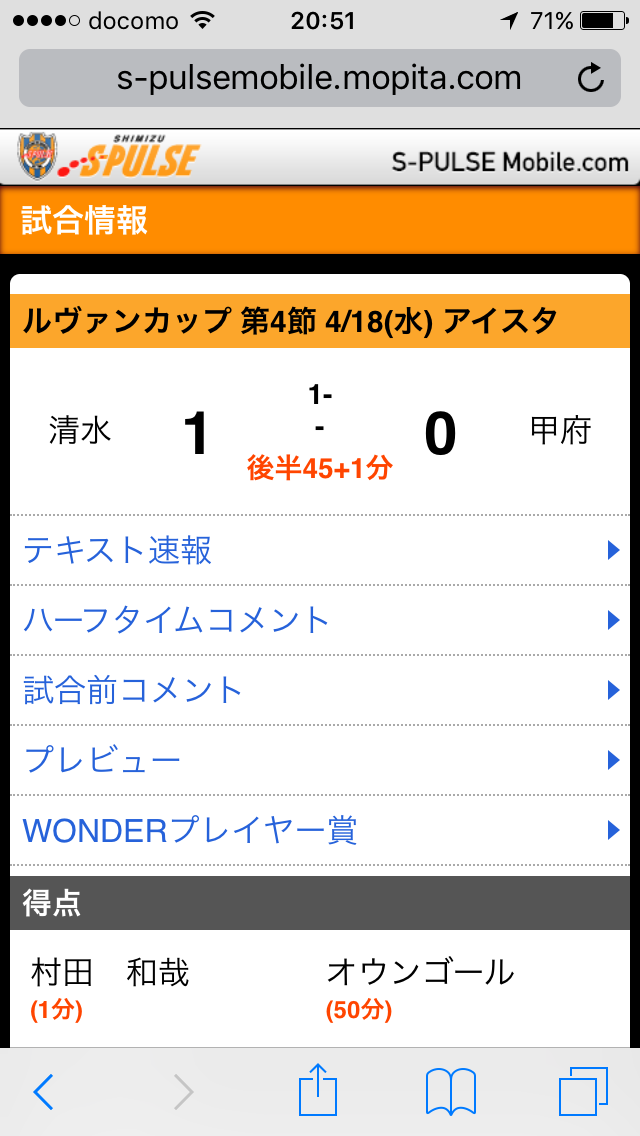The image size is (640, 1136).
Task: Show open tabs
Action: coord(583,1092)
